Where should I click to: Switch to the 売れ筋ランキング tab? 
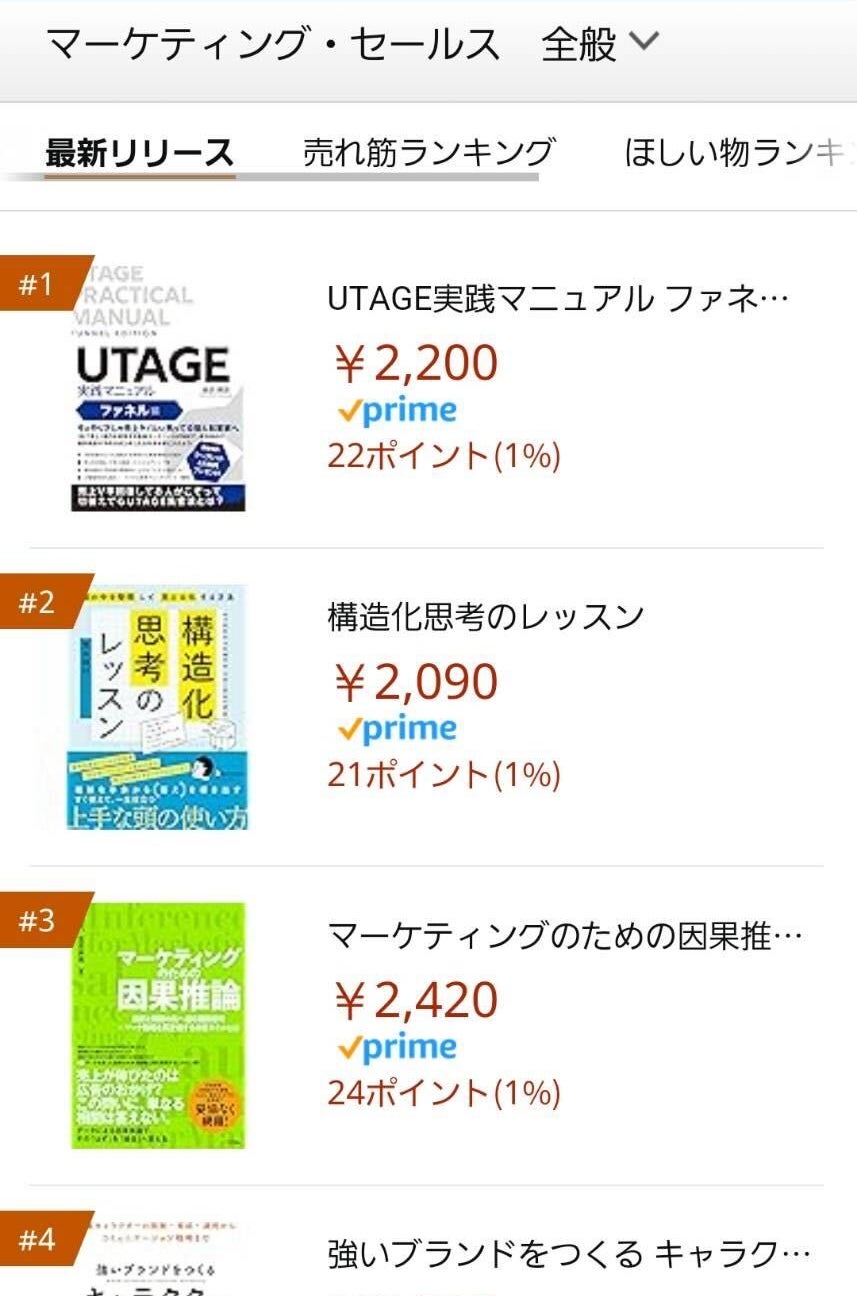point(428,152)
